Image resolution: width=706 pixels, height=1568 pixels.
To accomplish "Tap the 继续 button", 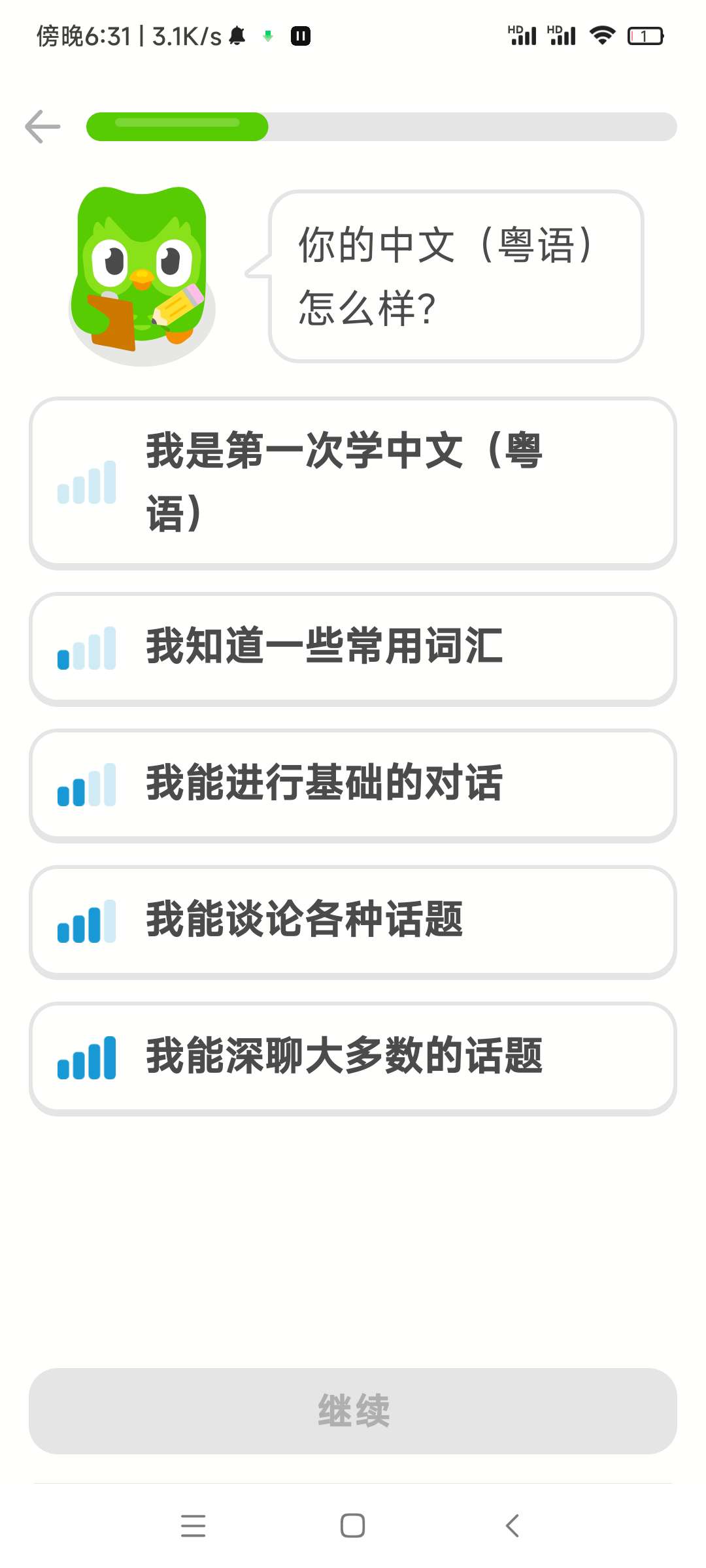I will (x=353, y=1411).
